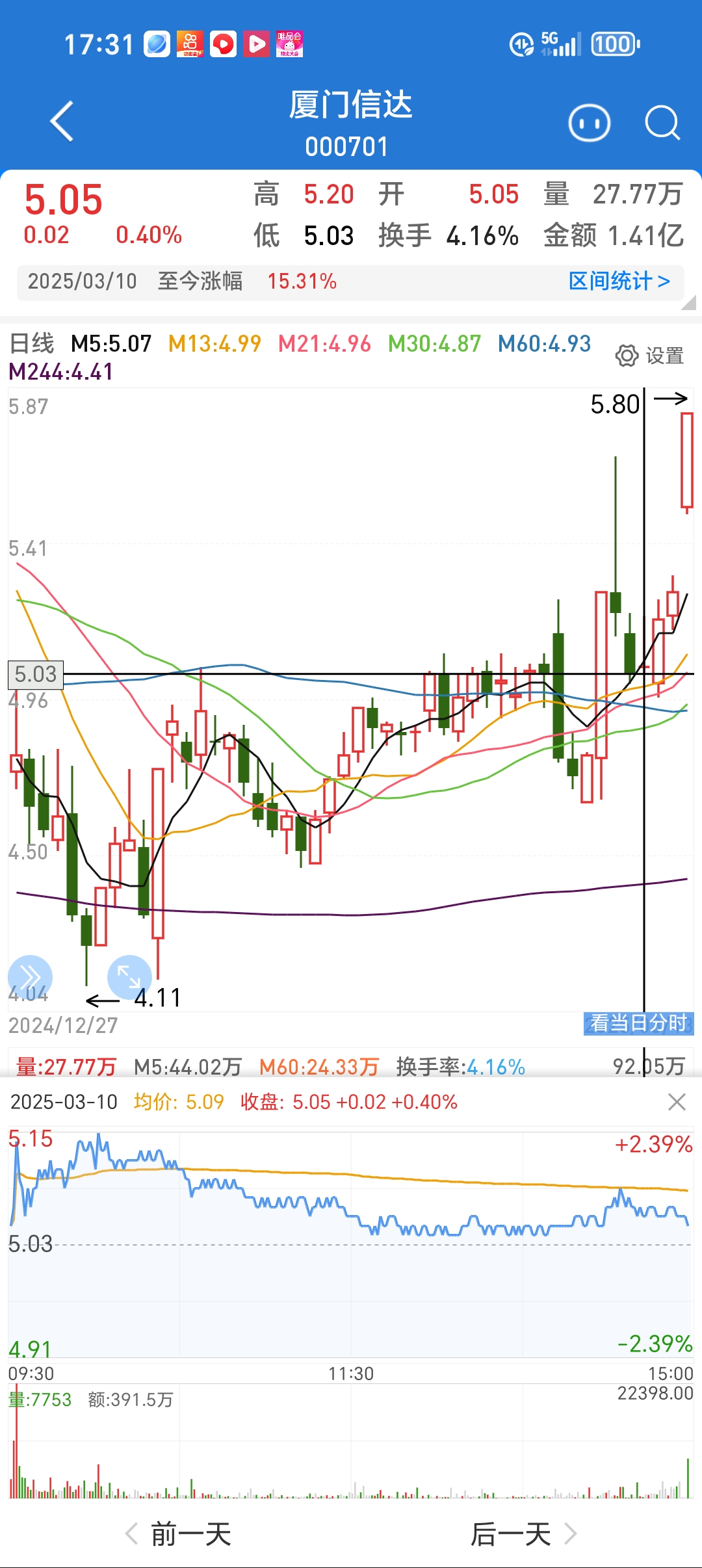Viewport: 702px width, 1568px height.
Task: Expand the K-line chart to fullscreen
Action: (x=129, y=976)
